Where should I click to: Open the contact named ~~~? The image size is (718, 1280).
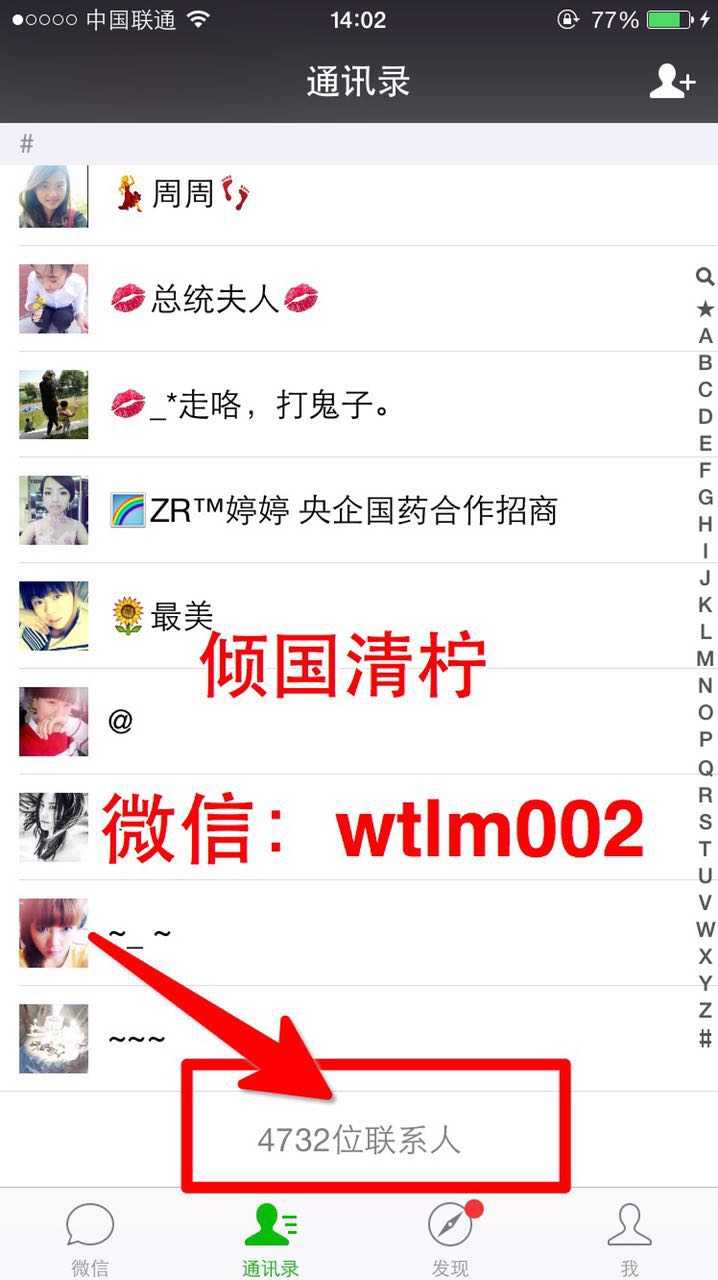tap(359, 1039)
